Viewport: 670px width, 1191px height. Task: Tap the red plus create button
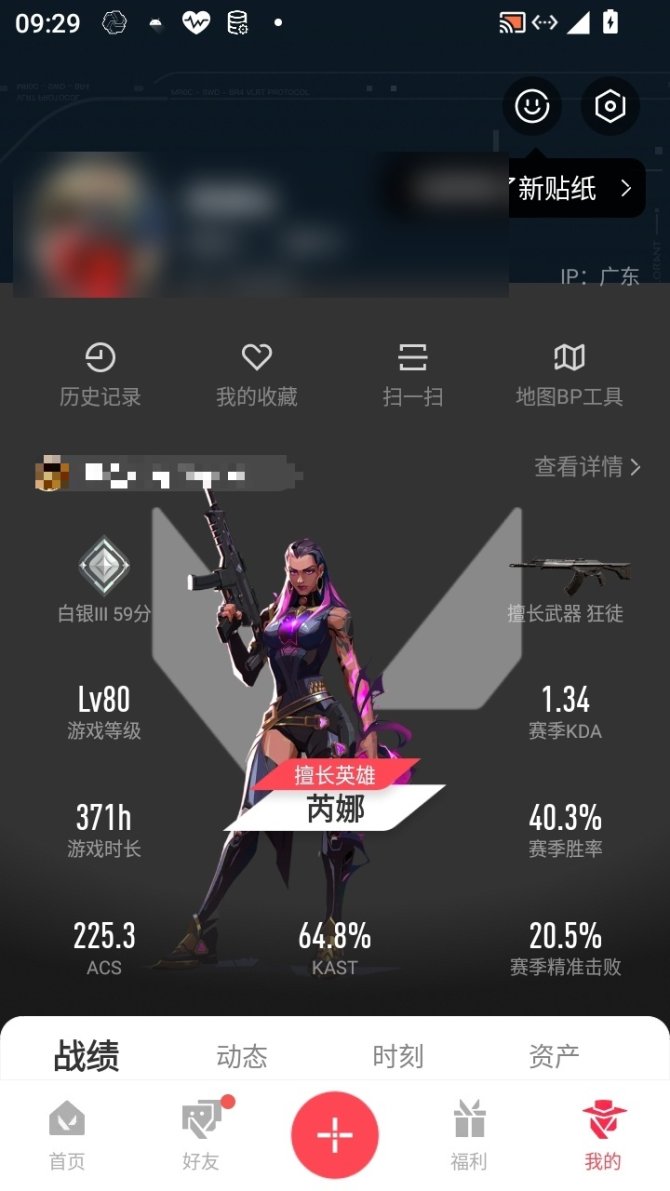point(335,1135)
